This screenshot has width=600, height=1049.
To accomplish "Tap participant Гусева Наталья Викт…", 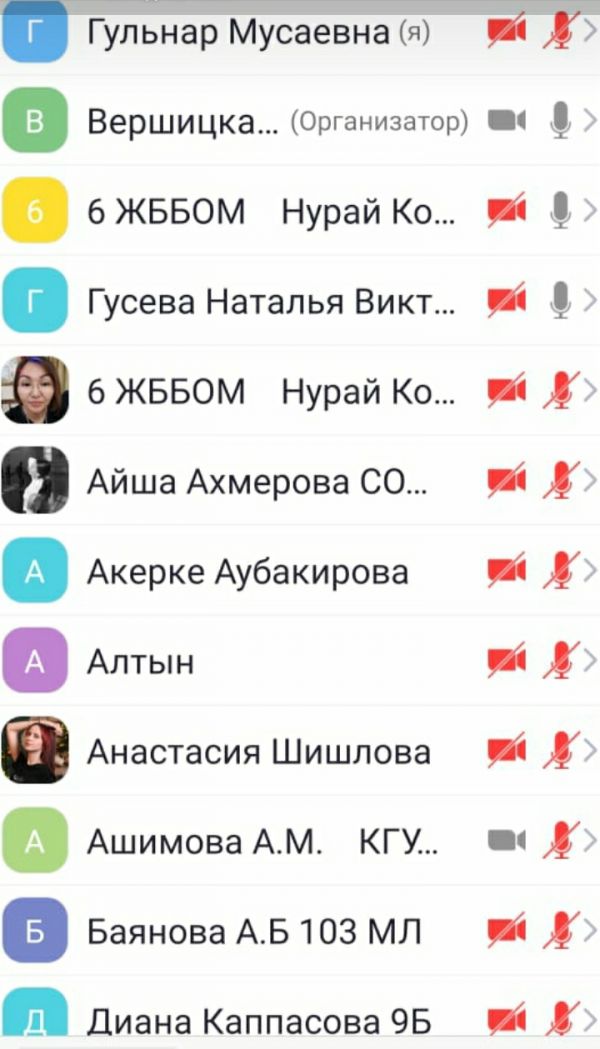I will [x=270, y=301].
